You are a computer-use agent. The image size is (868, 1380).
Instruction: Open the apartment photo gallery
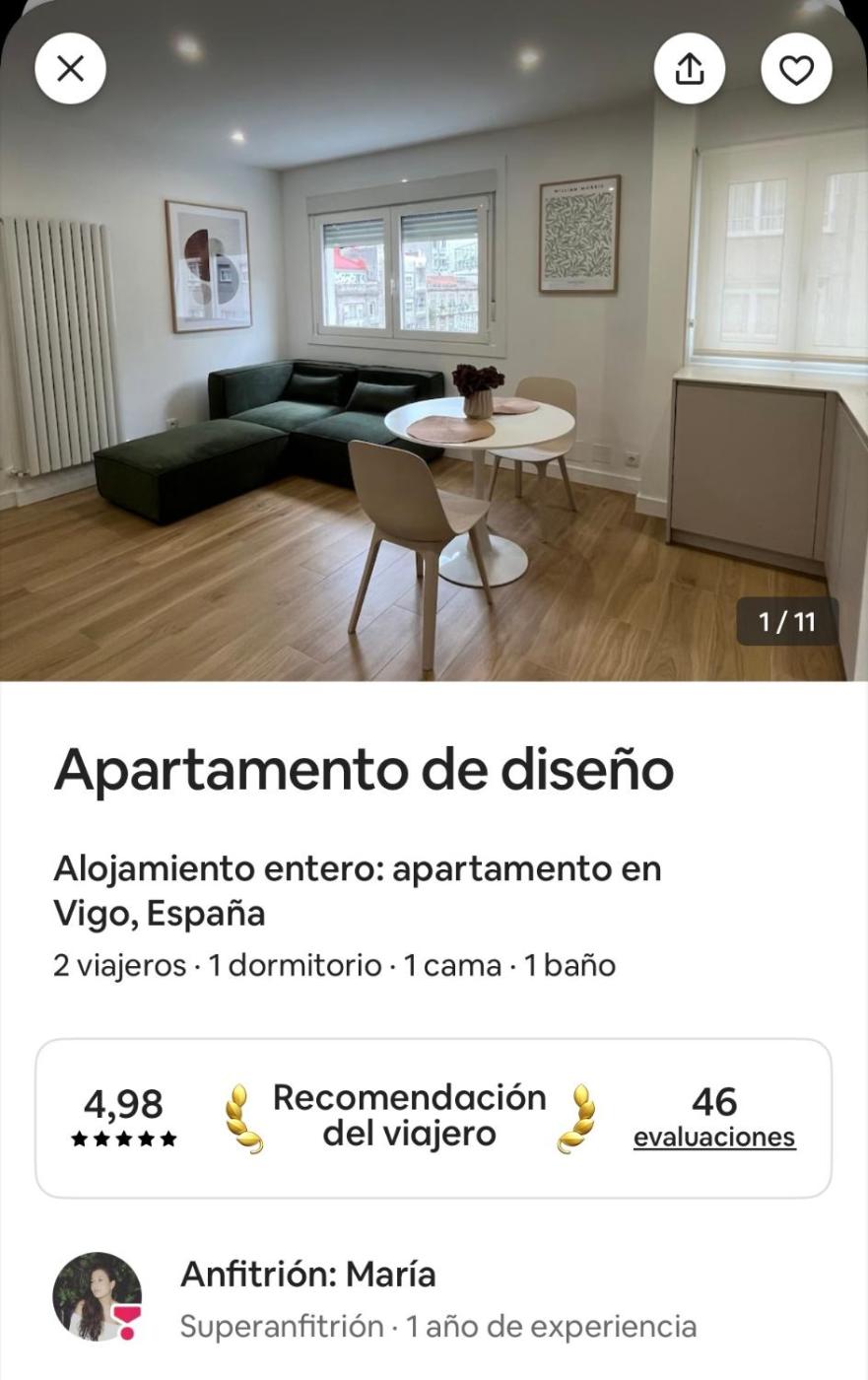[434, 394]
